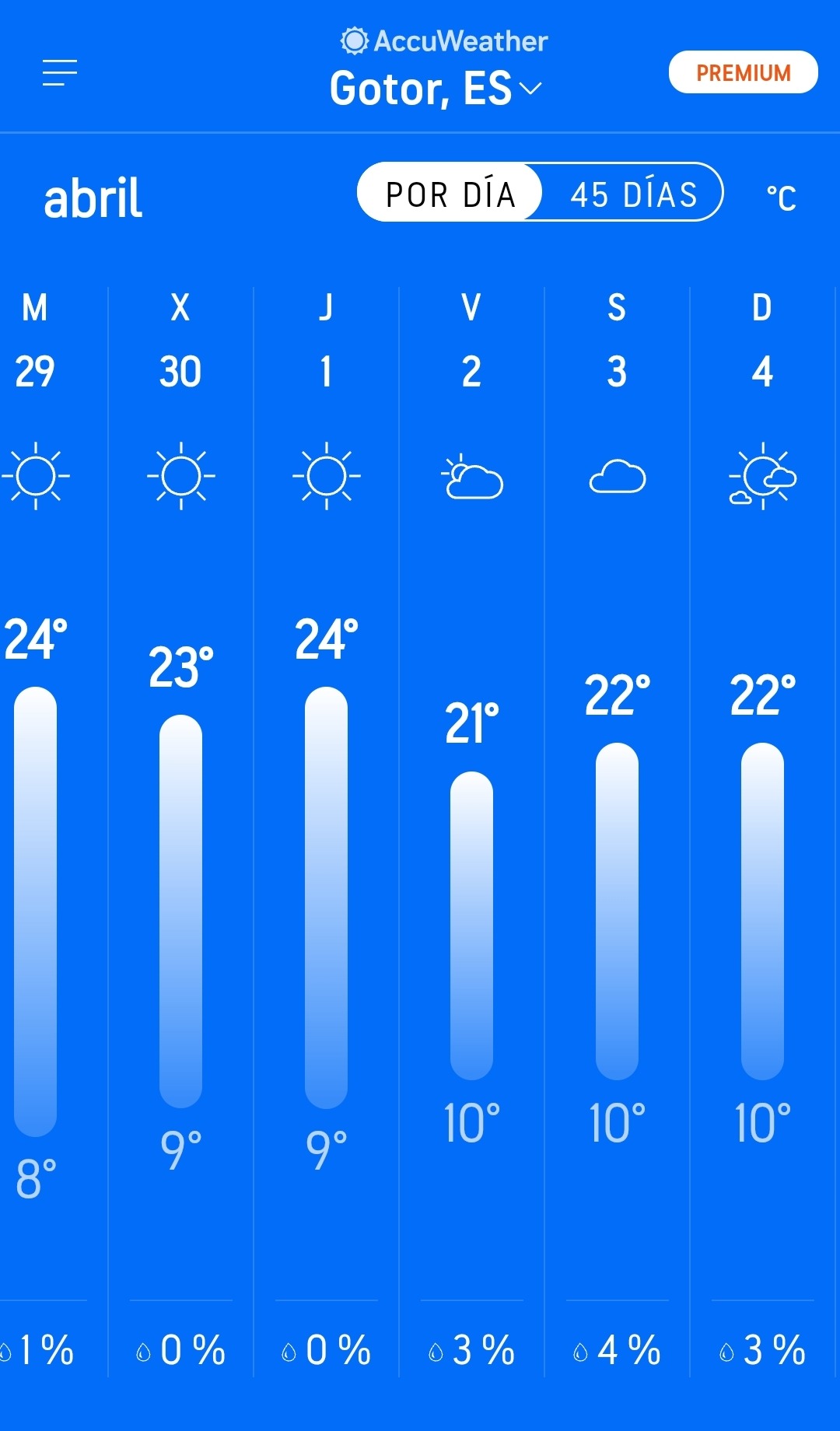Select the POR DÍA view
Viewport: 840px width, 1431px height.
450,193
